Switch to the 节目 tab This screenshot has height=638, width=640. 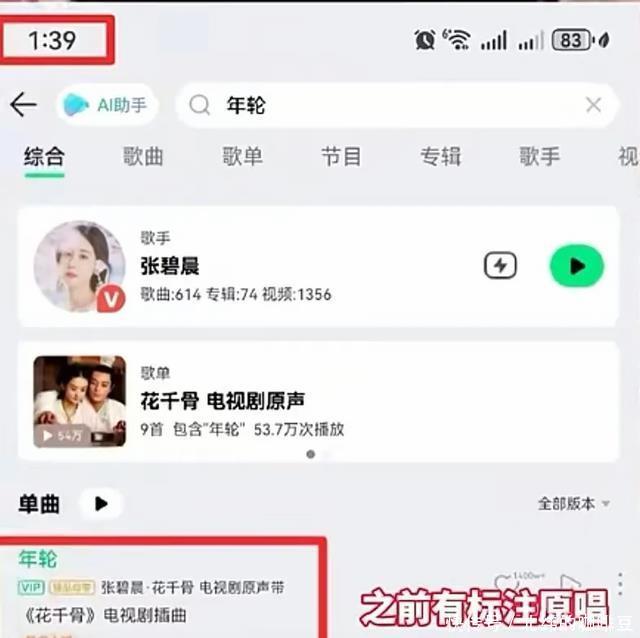[341, 156]
